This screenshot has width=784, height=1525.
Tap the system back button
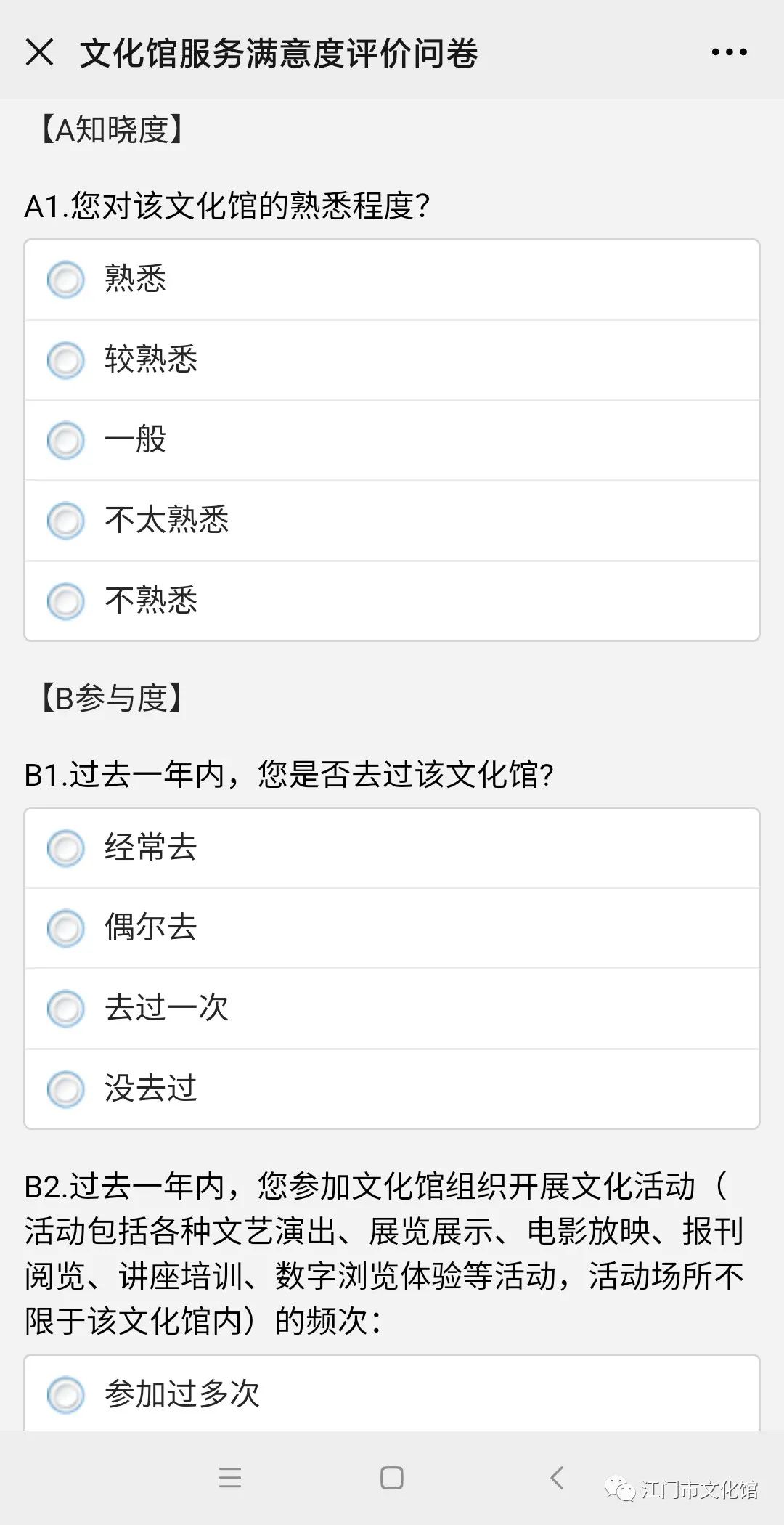point(557,1478)
